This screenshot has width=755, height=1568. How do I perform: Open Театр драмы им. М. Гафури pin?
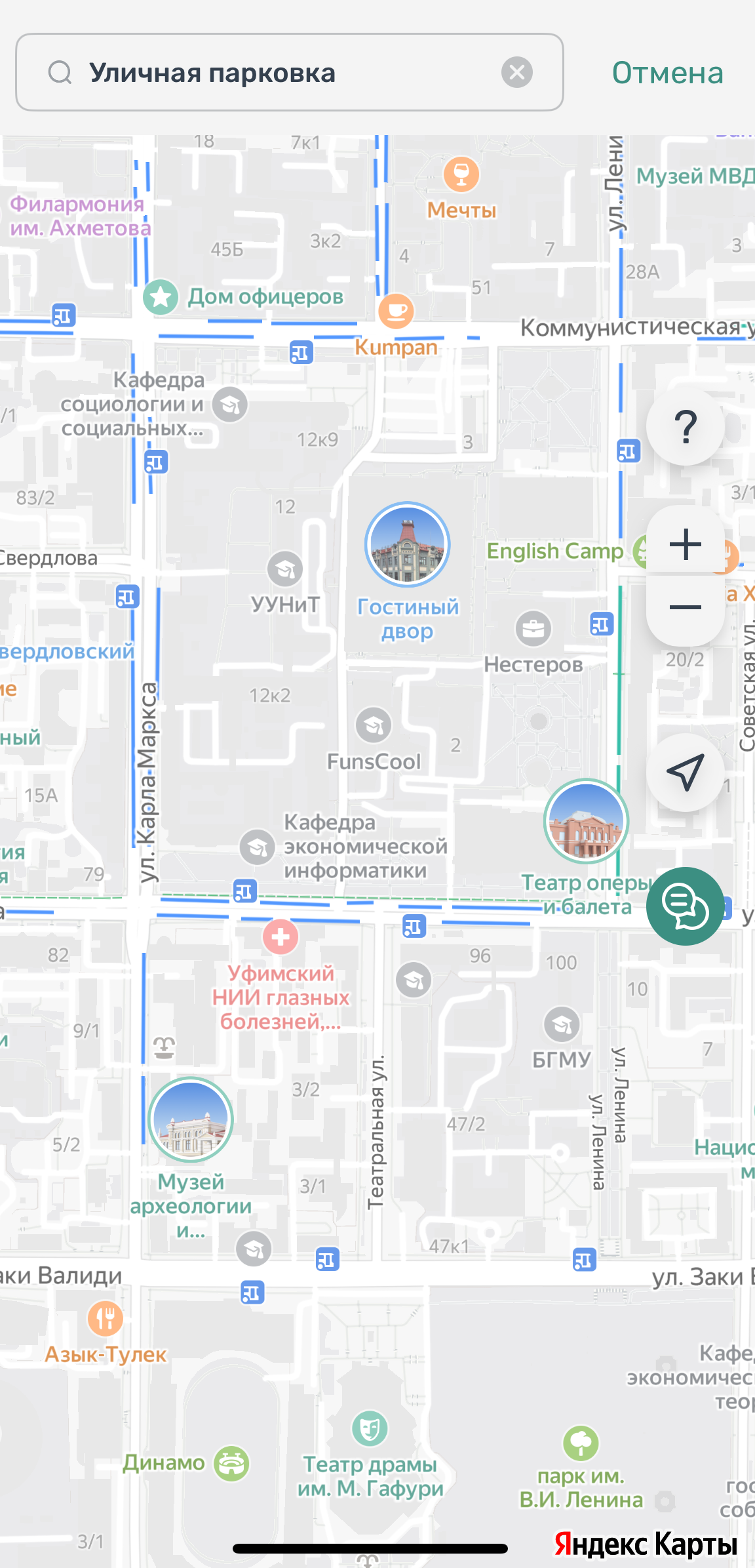coord(370,1428)
